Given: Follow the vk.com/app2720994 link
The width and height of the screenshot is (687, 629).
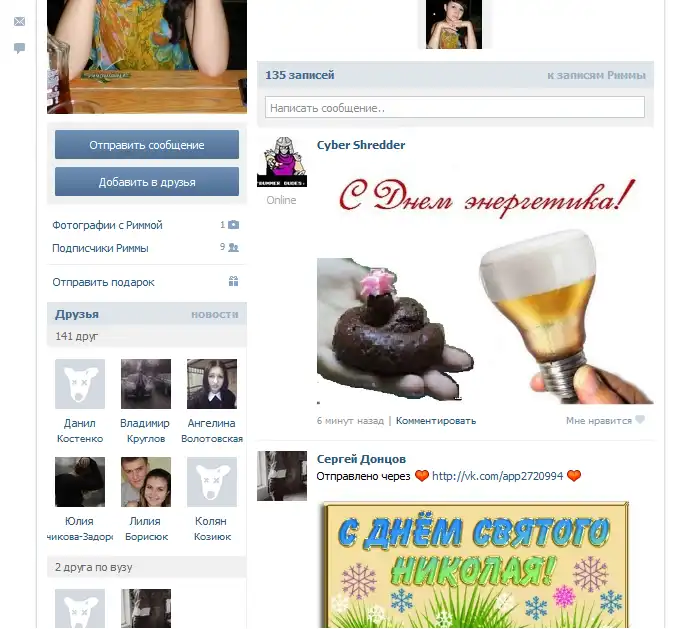Looking at the screenshot, I should (x=497, y=476).
